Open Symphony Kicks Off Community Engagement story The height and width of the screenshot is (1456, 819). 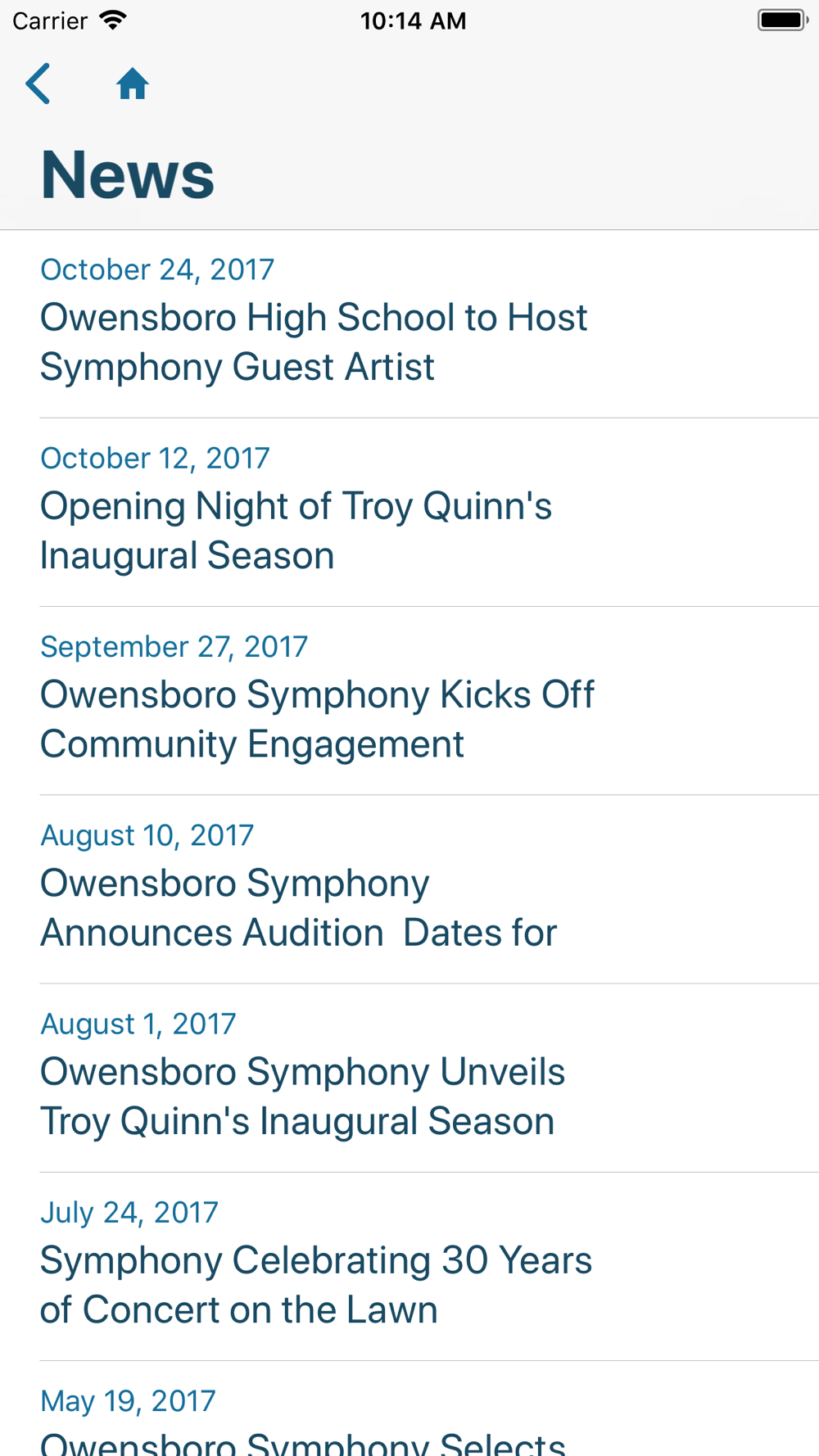[409, 701]
